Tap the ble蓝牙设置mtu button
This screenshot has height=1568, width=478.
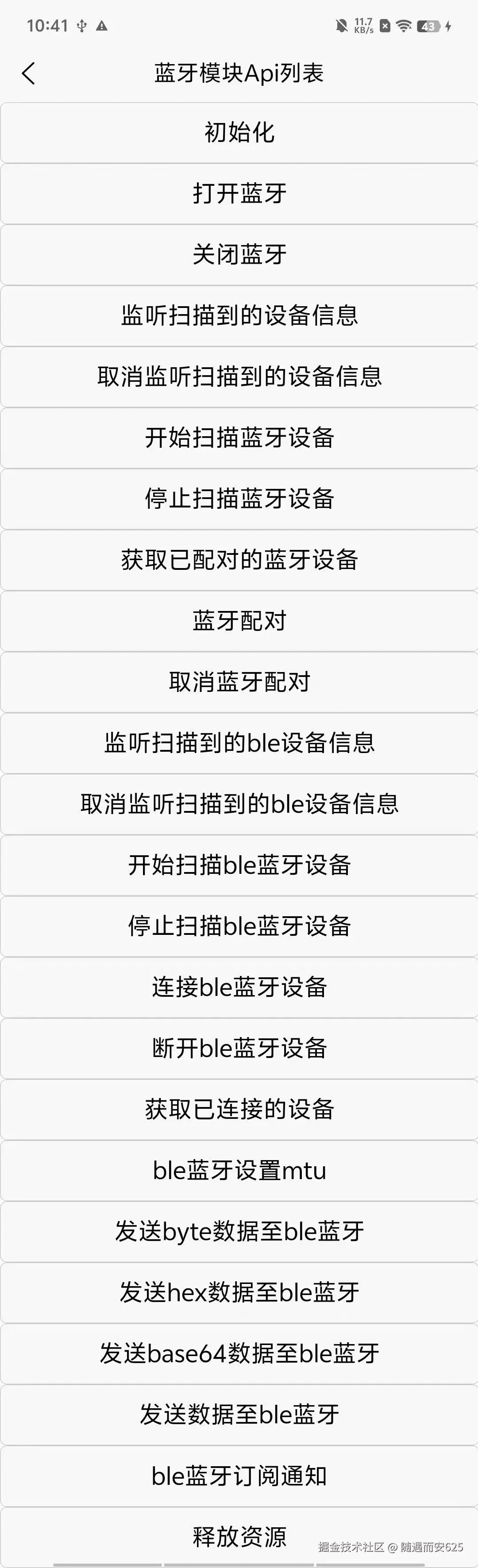tap(239, 1171)
